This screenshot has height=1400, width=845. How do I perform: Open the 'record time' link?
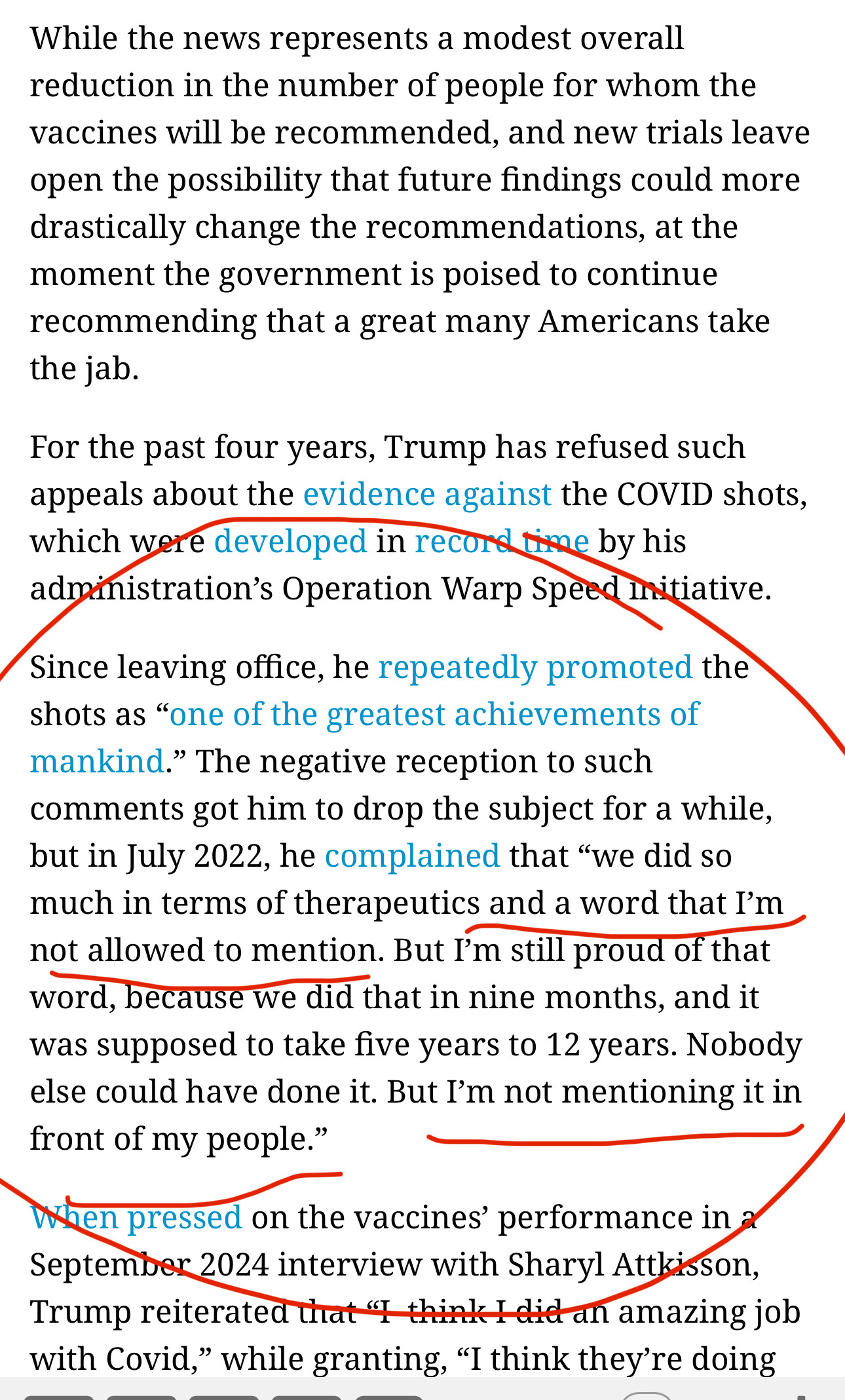tap(501, 542)
